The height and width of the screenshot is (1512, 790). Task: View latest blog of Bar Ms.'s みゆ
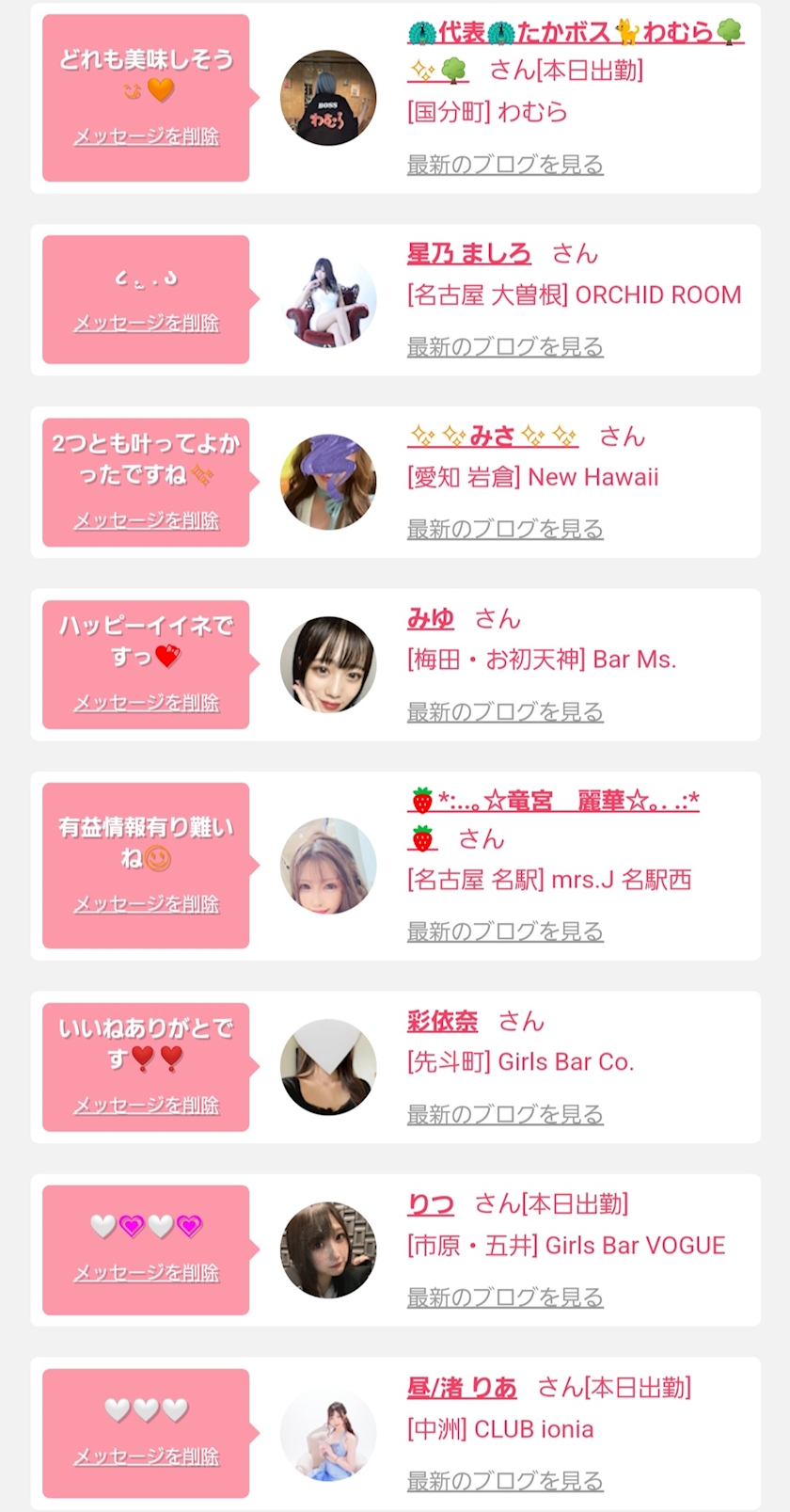pyautogui.click(x=504, y=712)
